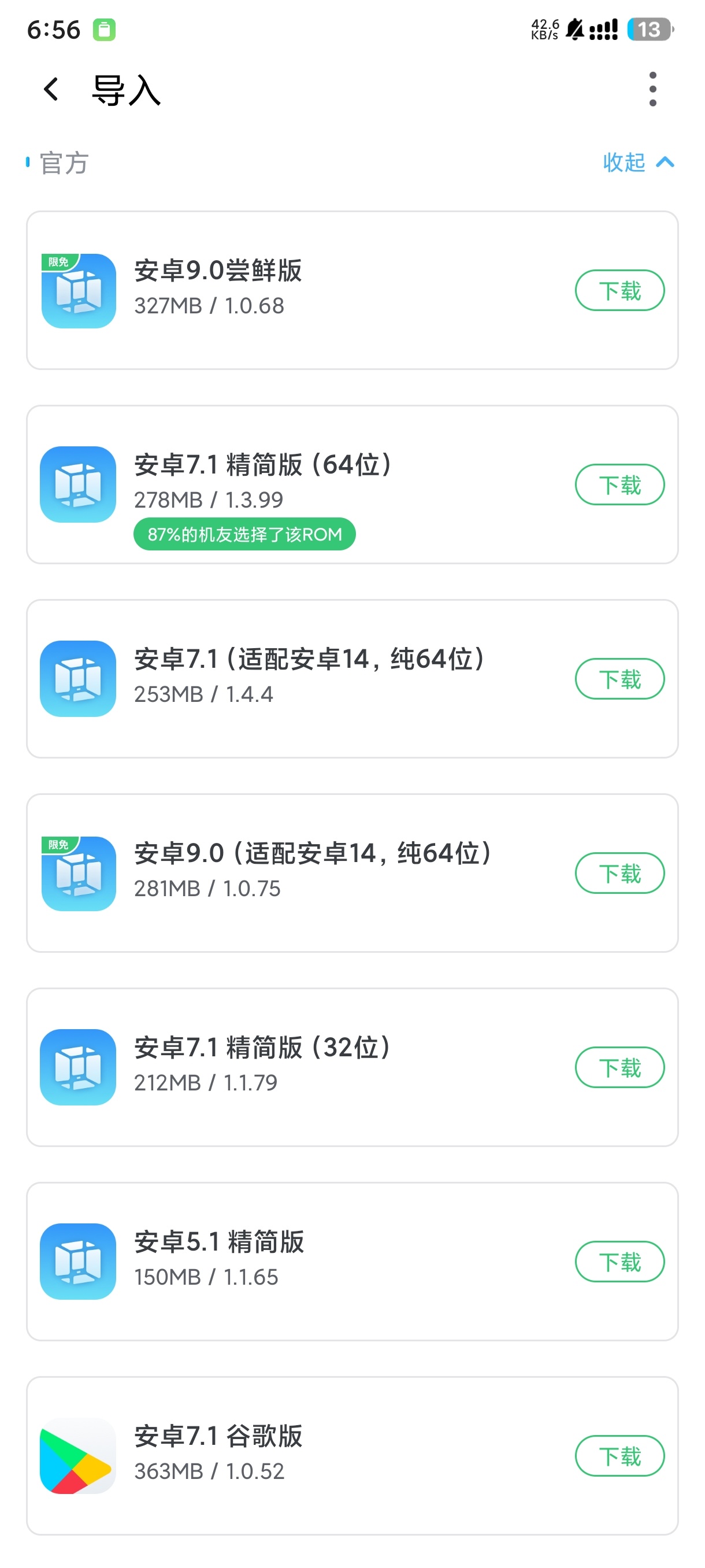This screenshot has height=1568, width=705.
Task: Download 安卓5.1 精简版 ROM
Action: [619, 1261]
